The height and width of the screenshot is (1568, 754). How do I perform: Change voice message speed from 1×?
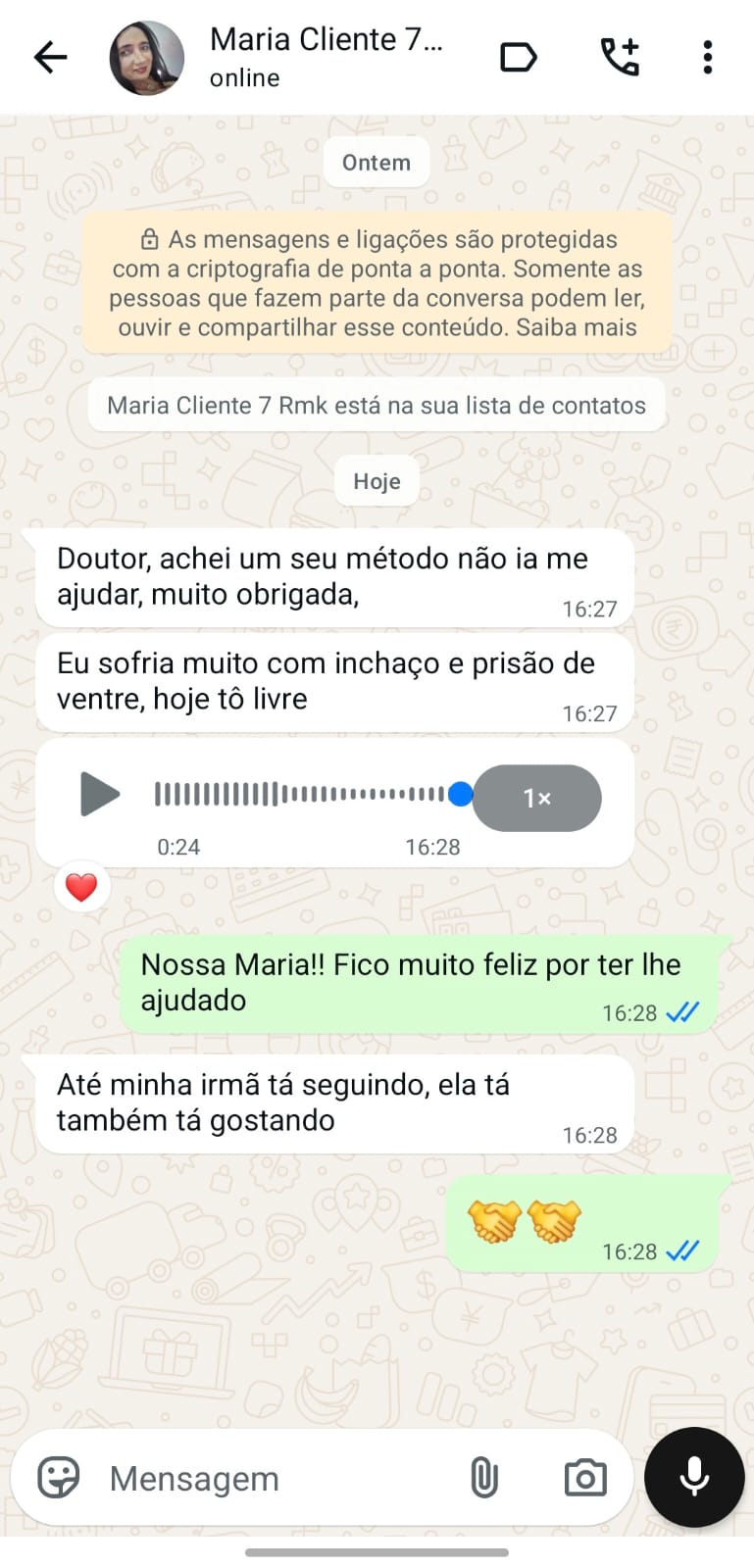click(x=536, y=798)
